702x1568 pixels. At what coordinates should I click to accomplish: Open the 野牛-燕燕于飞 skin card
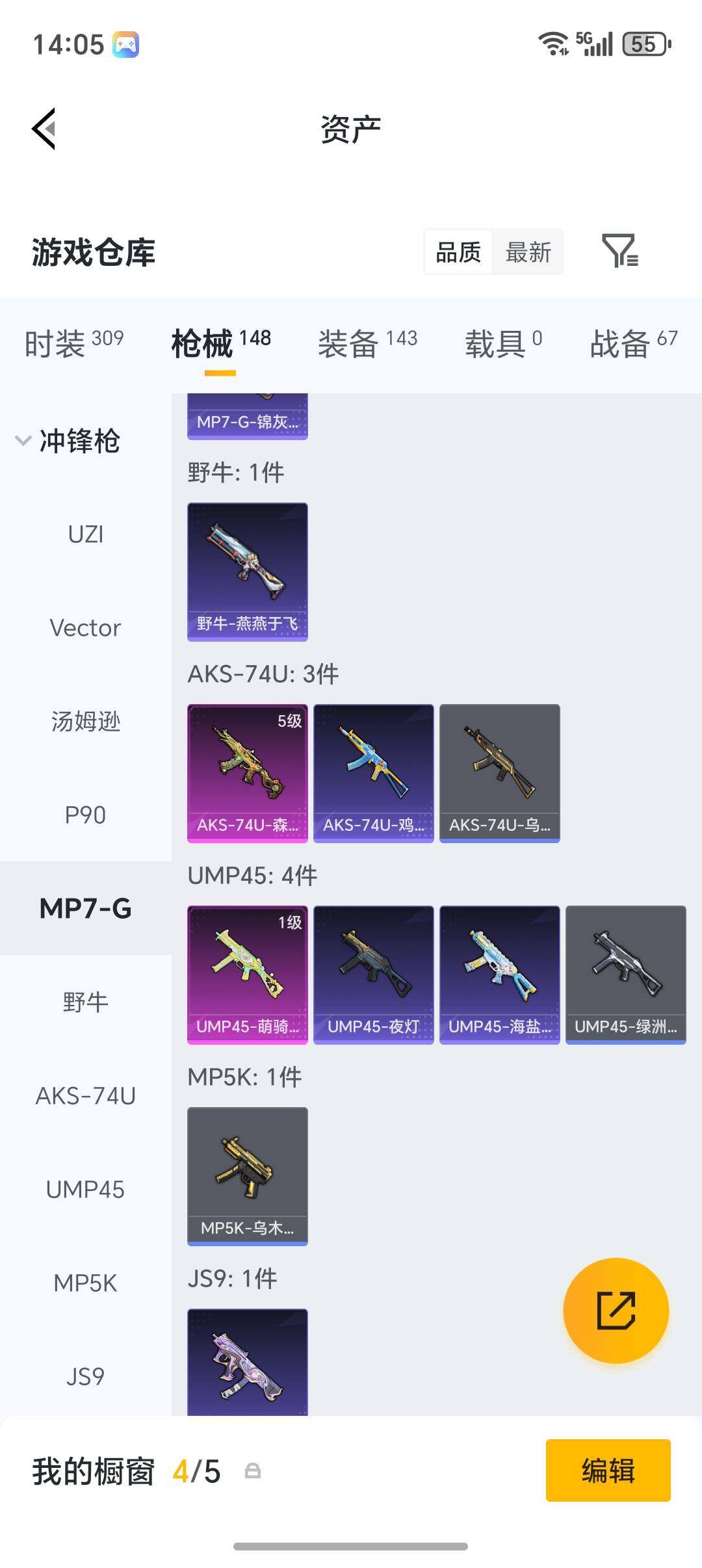pos(248,572)
